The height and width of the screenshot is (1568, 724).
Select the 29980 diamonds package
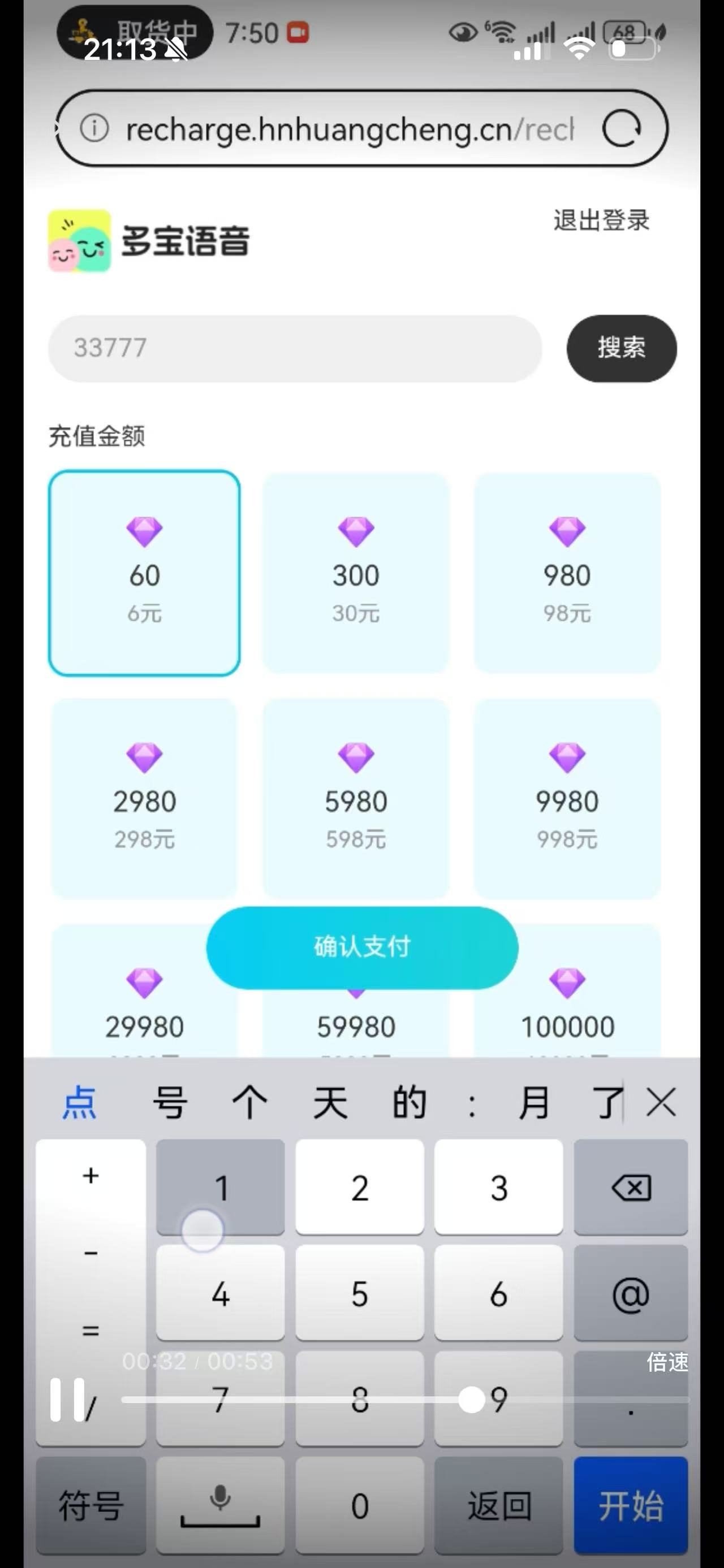tap(144, 1011)
